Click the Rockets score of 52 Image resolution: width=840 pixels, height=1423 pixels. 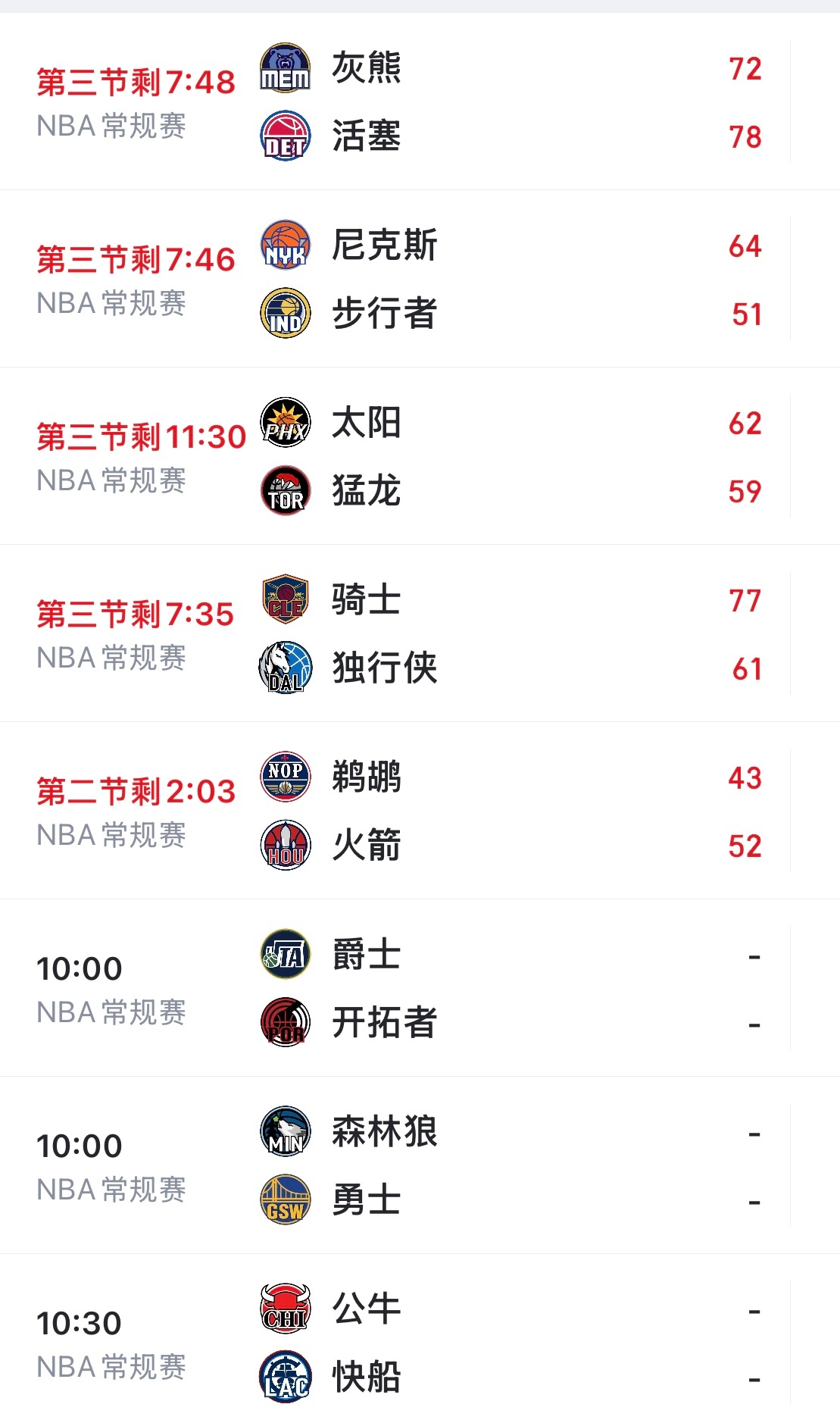point(747,846)
